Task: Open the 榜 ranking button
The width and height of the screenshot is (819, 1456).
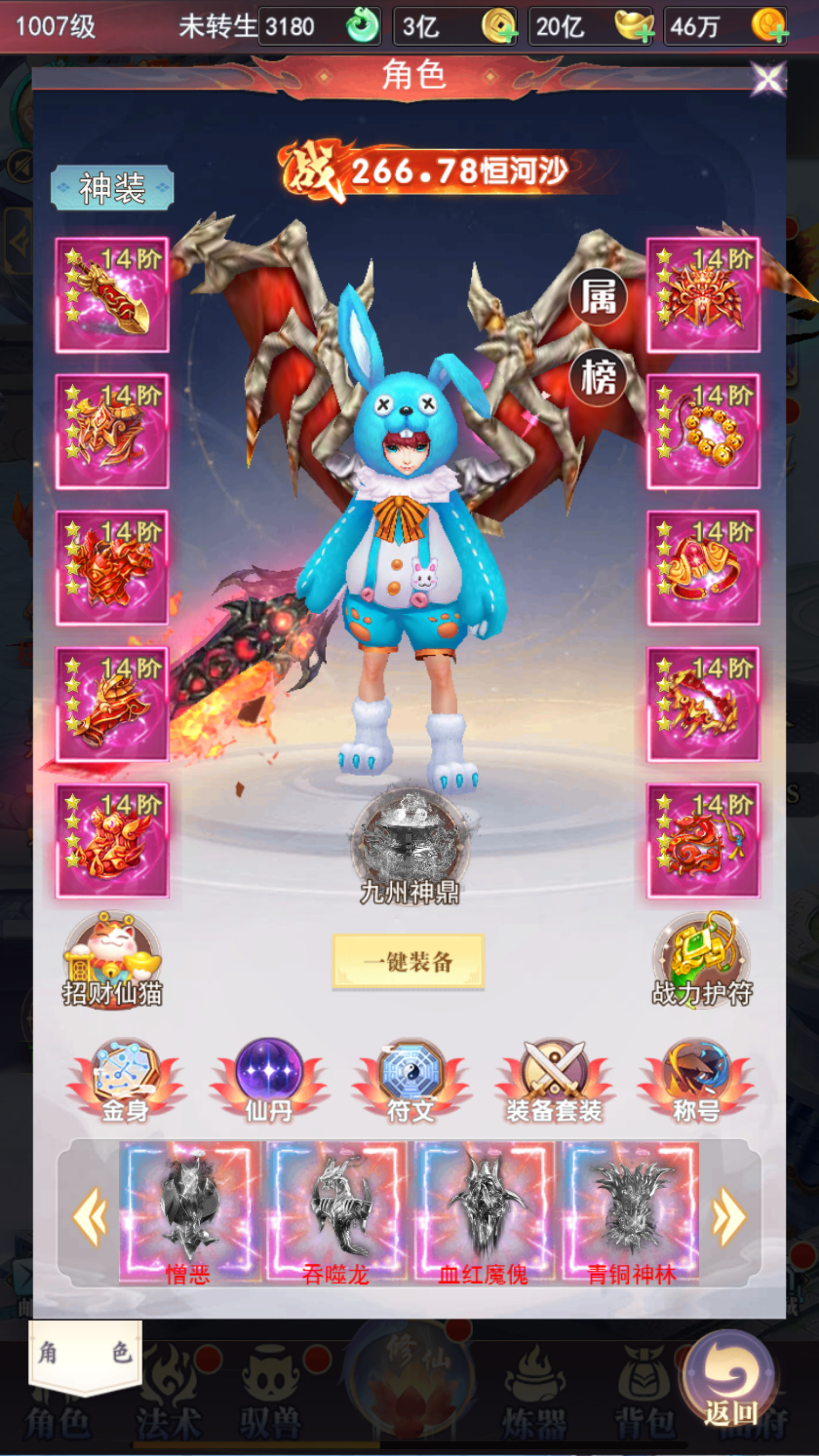Action: [x=598, y=378]
